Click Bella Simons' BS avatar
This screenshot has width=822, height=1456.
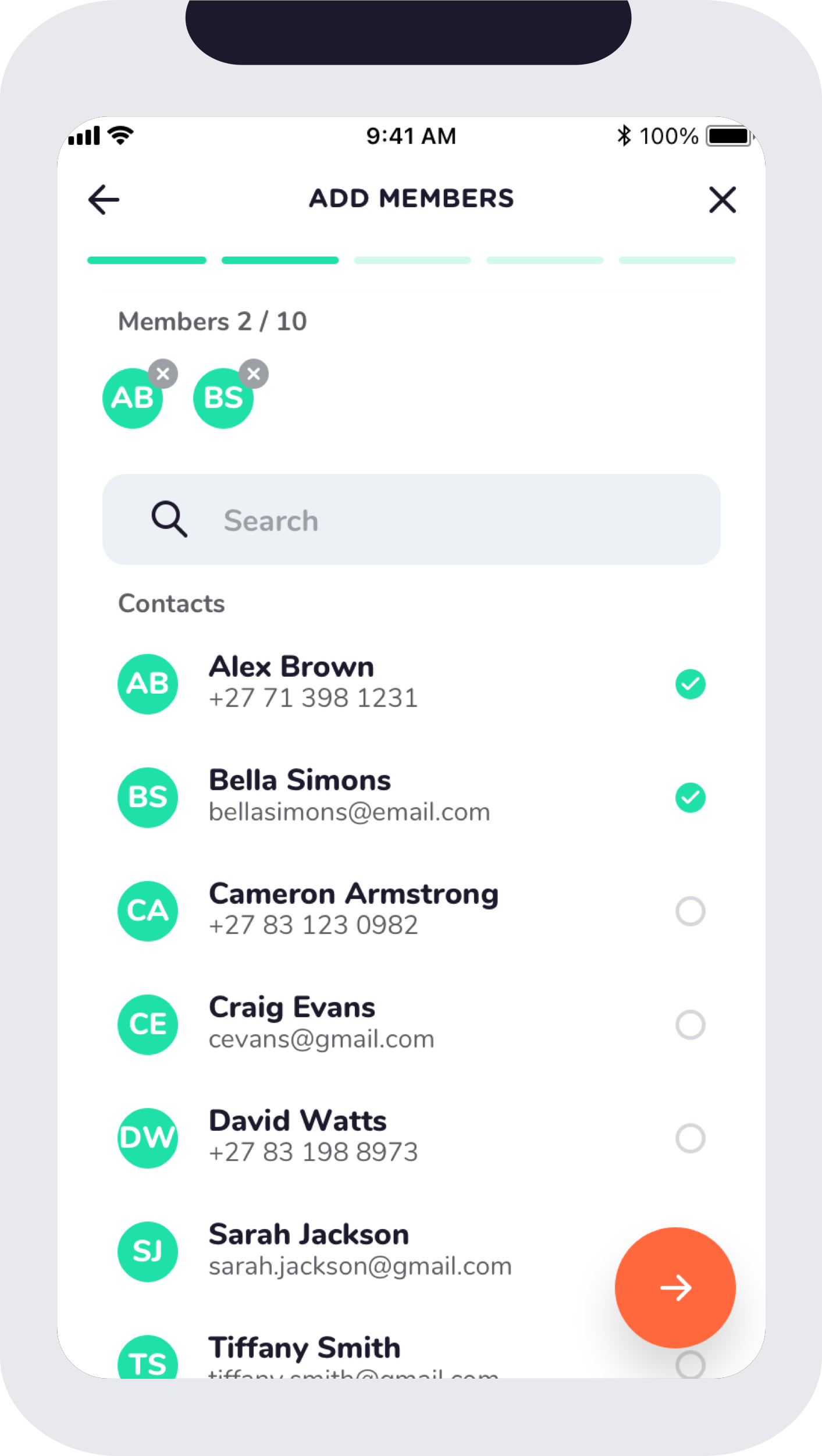(147, 797)
